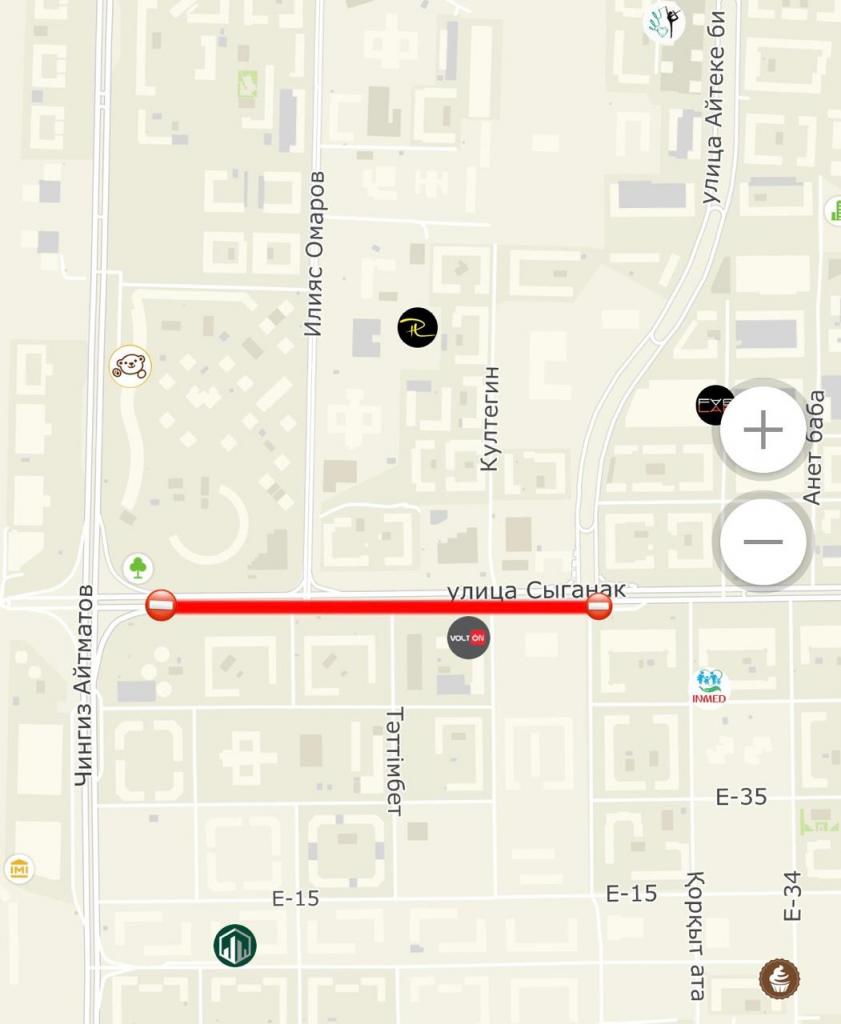
Task: Select the teddy bear place marker
Action: (130, 367)
